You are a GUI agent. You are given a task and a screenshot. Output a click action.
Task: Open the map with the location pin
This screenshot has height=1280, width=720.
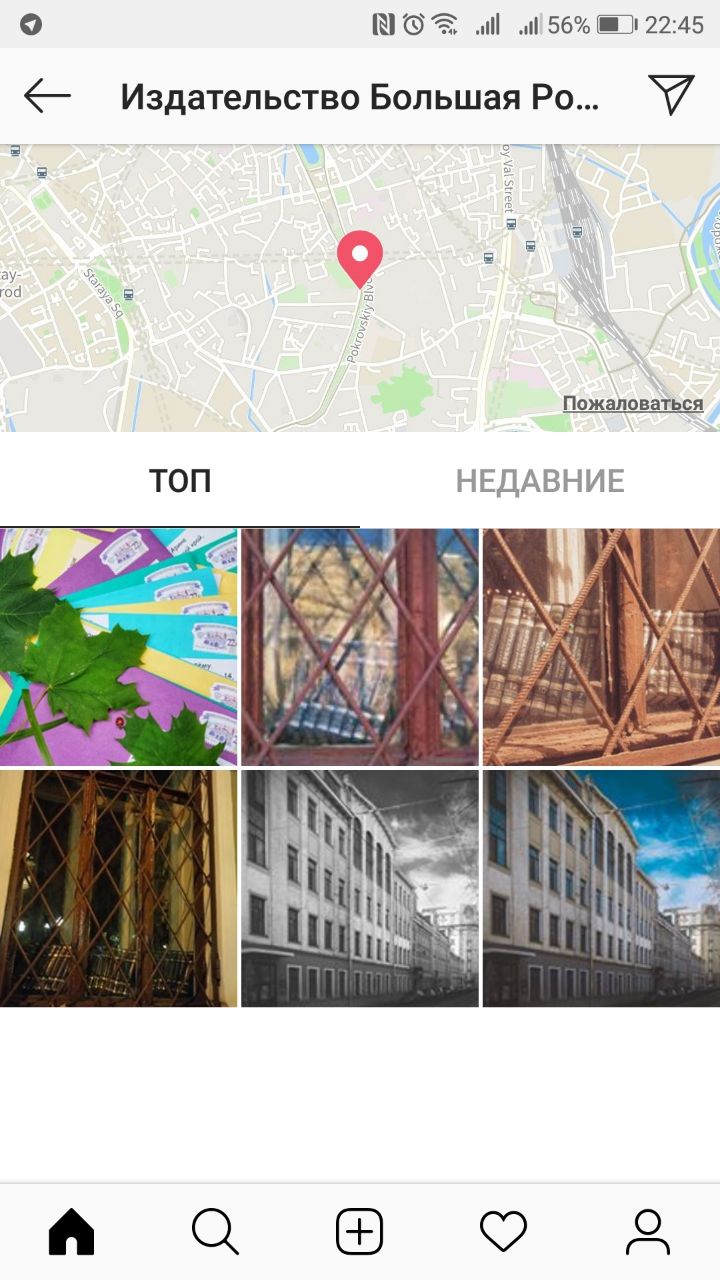coord(360,288)
